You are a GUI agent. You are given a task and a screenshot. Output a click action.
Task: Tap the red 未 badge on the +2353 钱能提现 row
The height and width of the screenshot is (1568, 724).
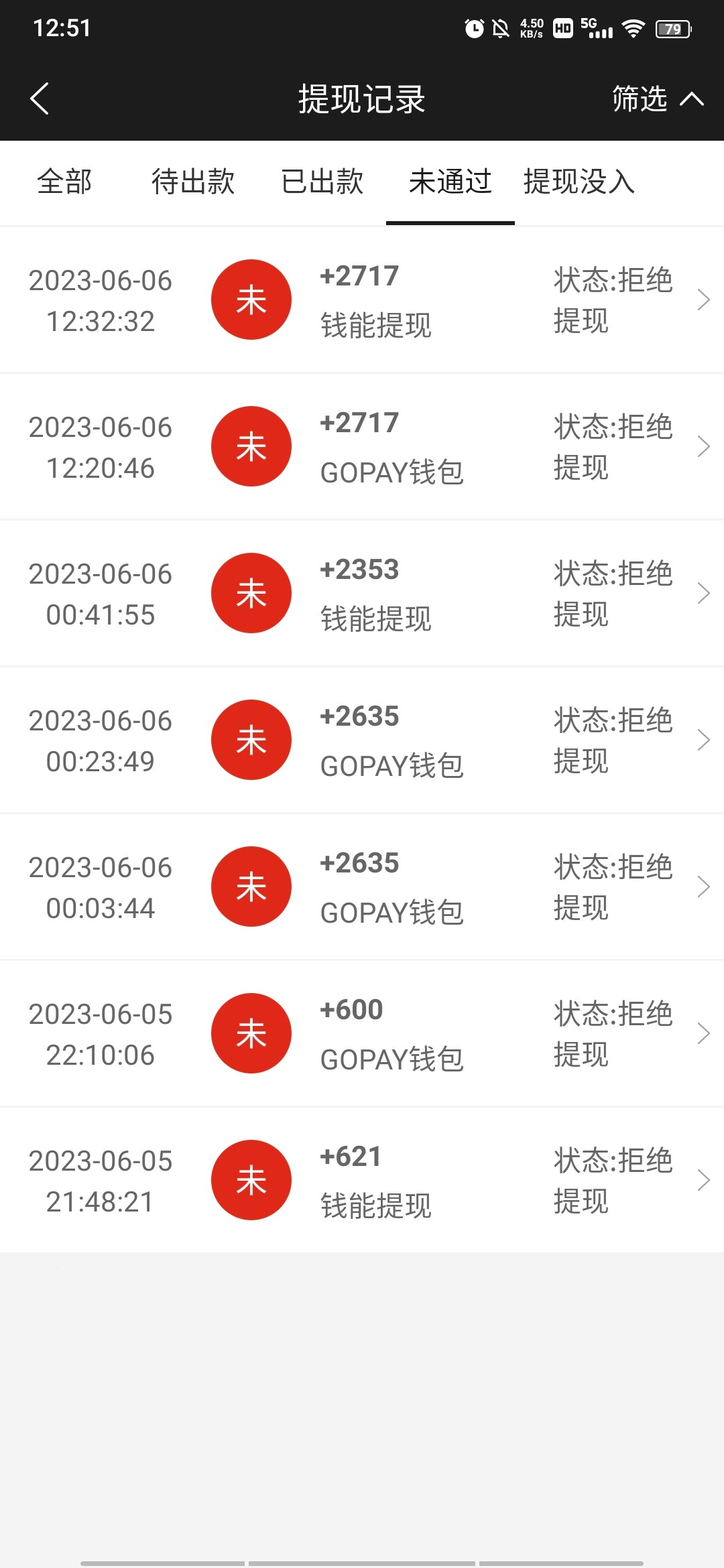coord(251,593)
